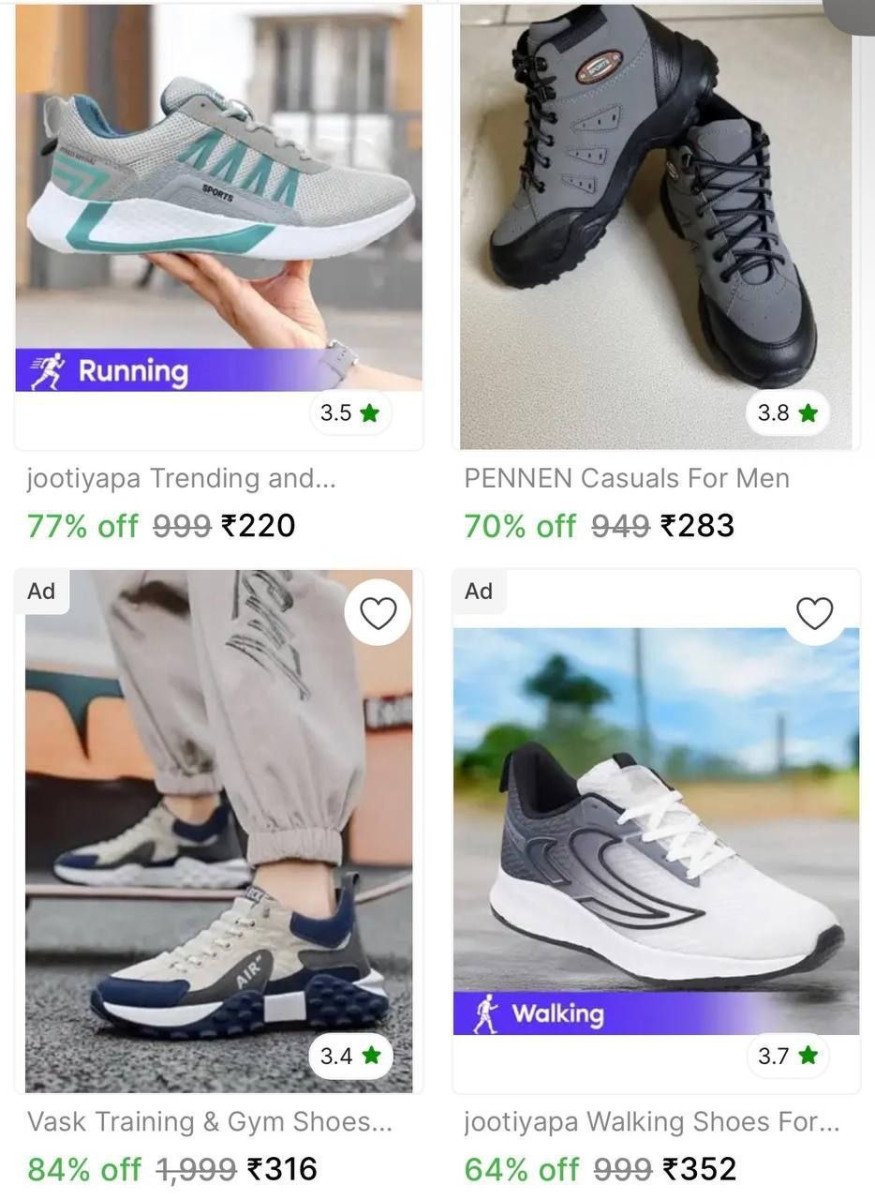Click the star in the 3.5 rating badge
Screen dimensions: 875x1200
[x=369, y=411]
